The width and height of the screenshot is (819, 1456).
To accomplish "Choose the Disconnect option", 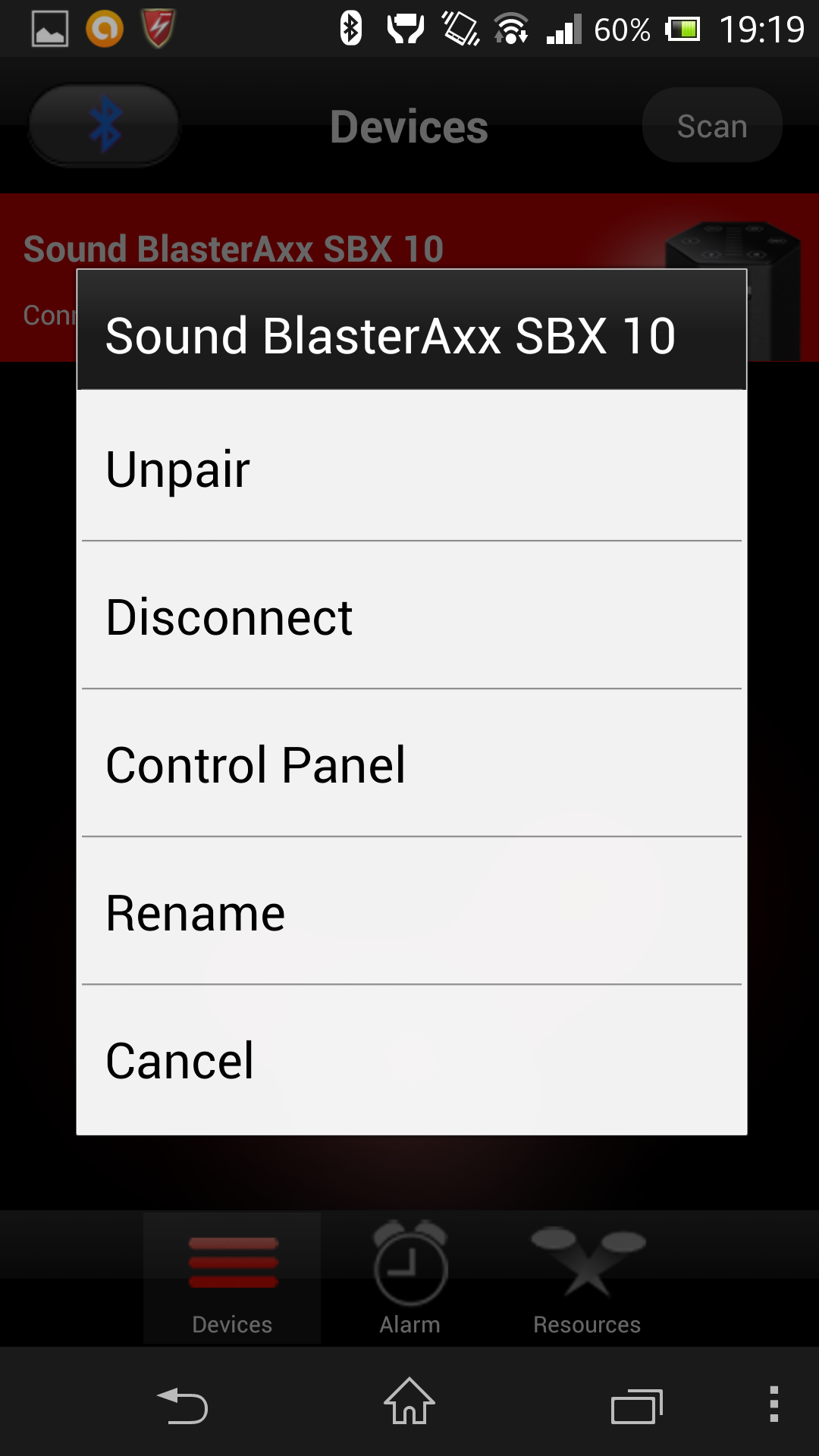I will (x=411, y=615).
